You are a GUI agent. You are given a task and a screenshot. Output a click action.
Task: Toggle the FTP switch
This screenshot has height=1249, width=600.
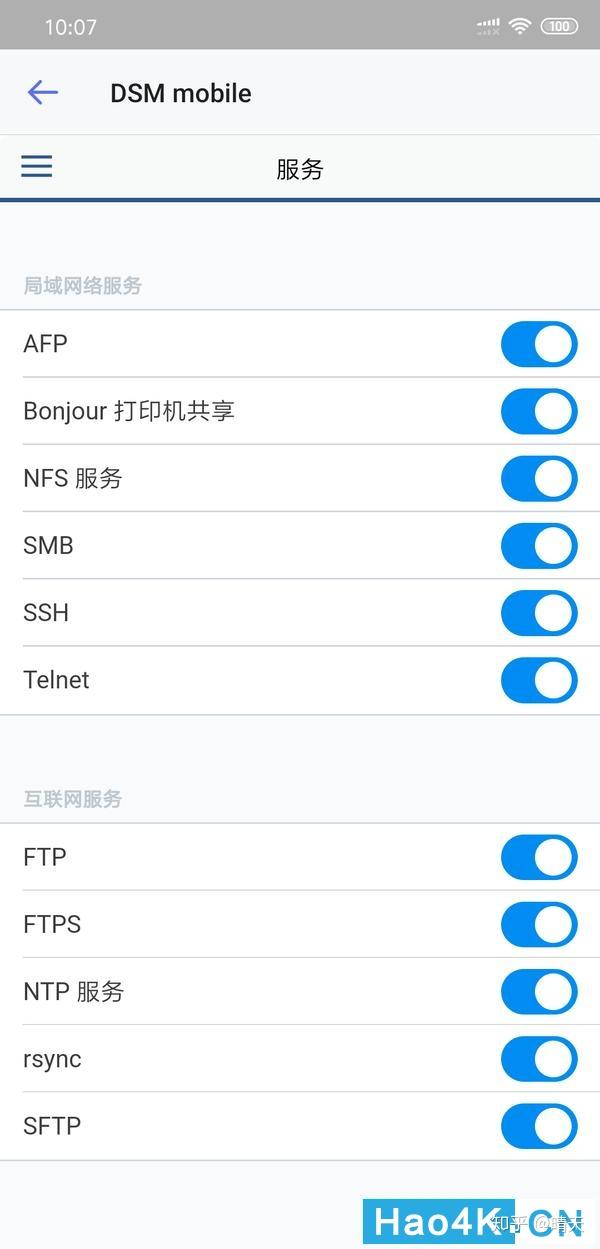[x=539, y=857]
